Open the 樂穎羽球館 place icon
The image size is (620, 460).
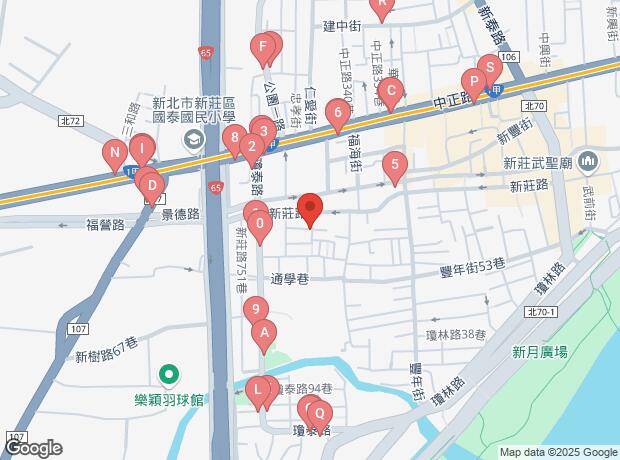pos(170,377)
